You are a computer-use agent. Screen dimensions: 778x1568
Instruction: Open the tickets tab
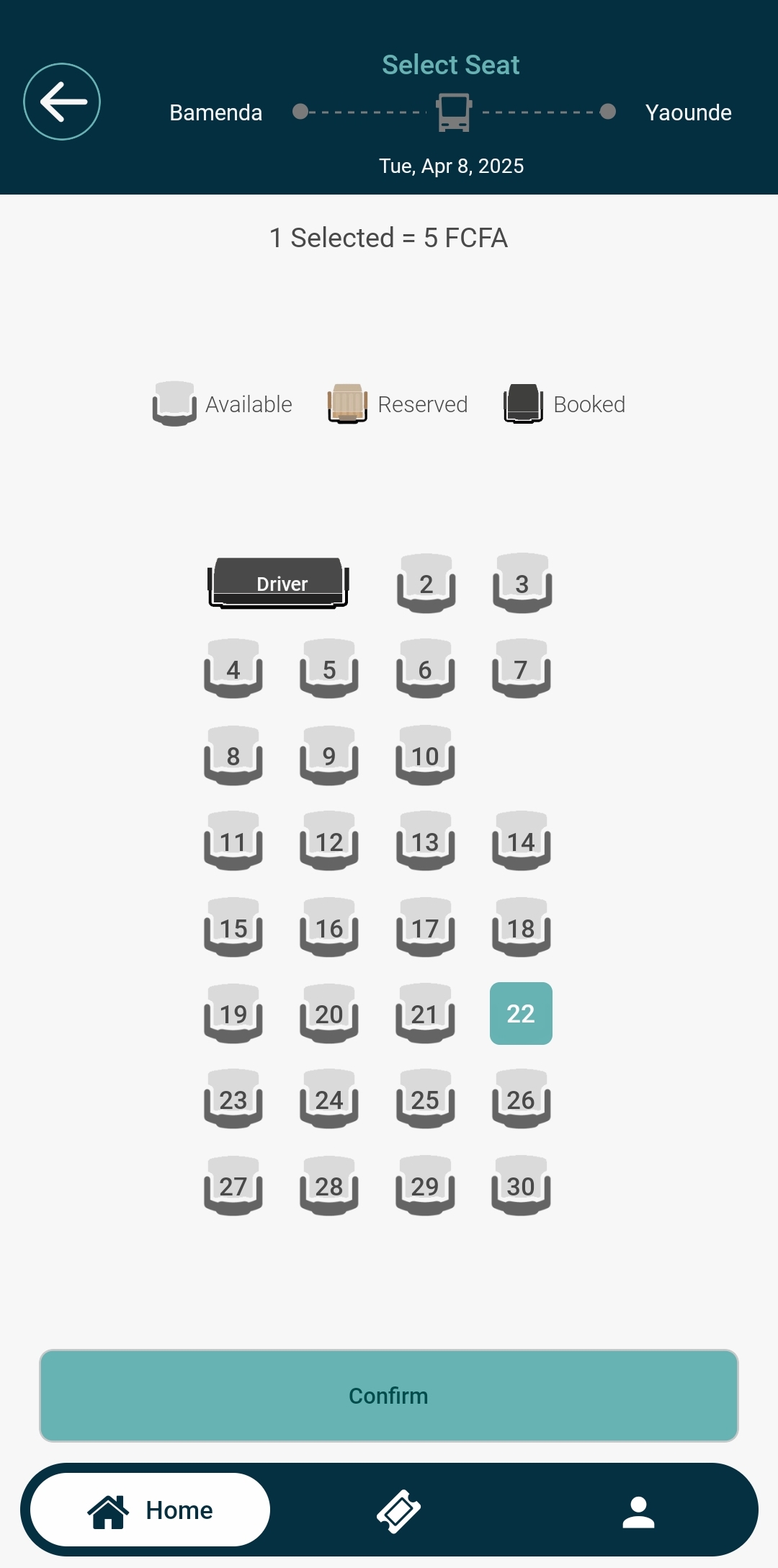(x=398, y=1511)
